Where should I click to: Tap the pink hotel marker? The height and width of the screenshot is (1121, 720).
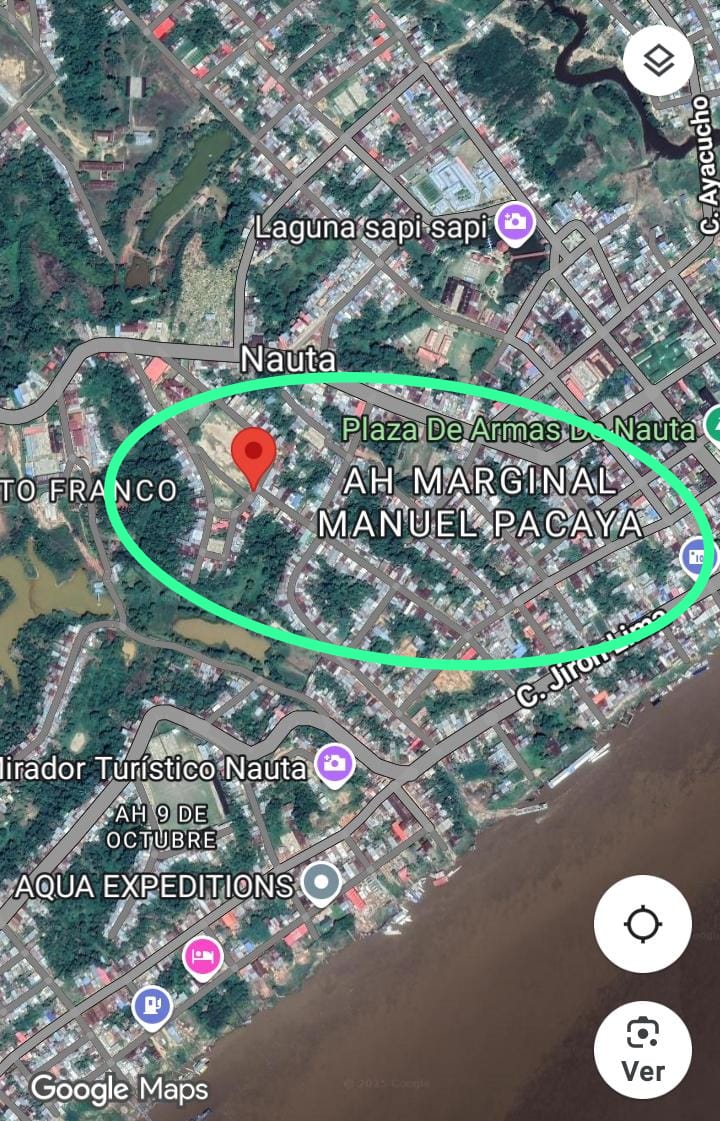click(x=203, y=958)
